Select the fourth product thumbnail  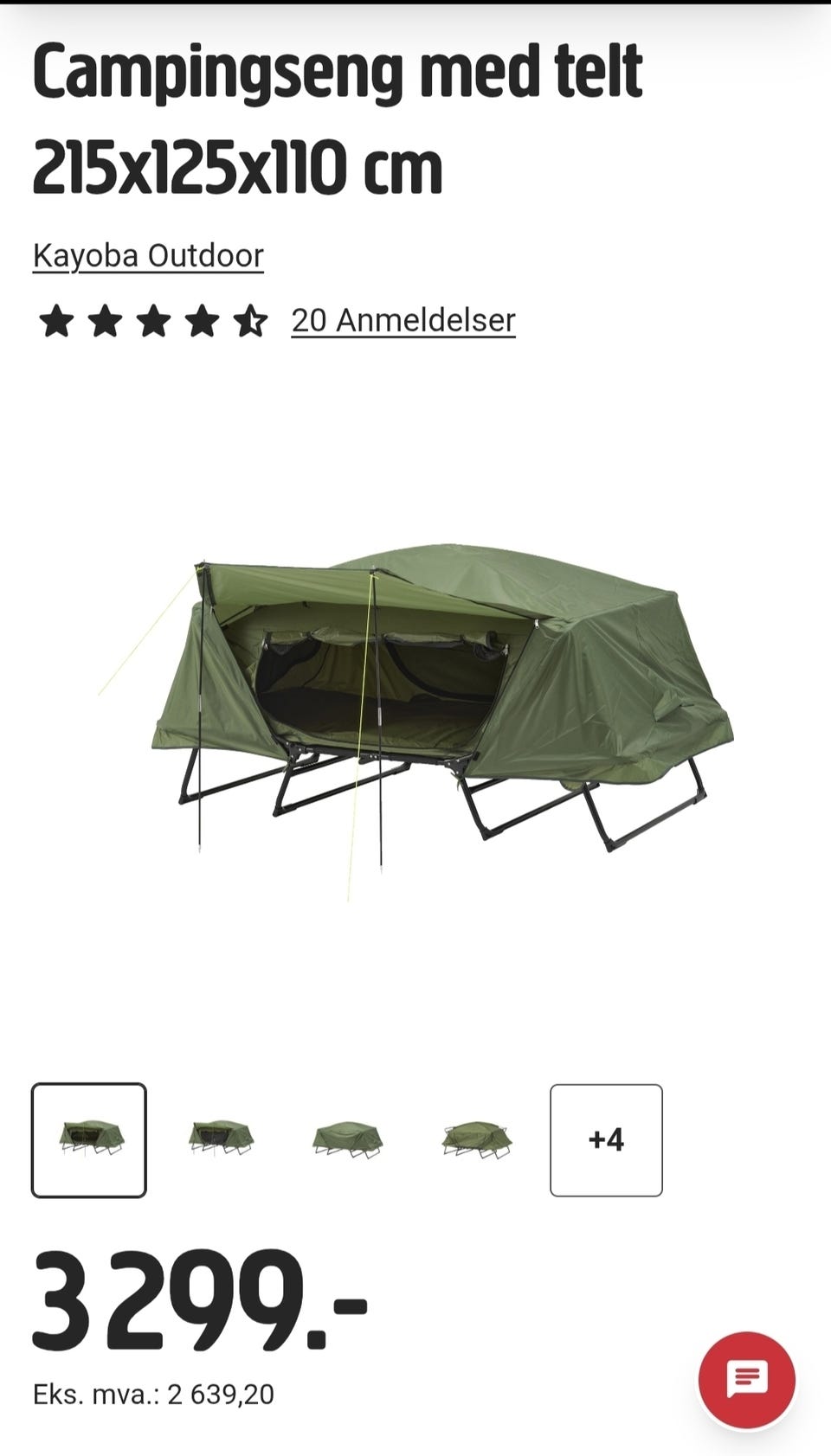477,1140
